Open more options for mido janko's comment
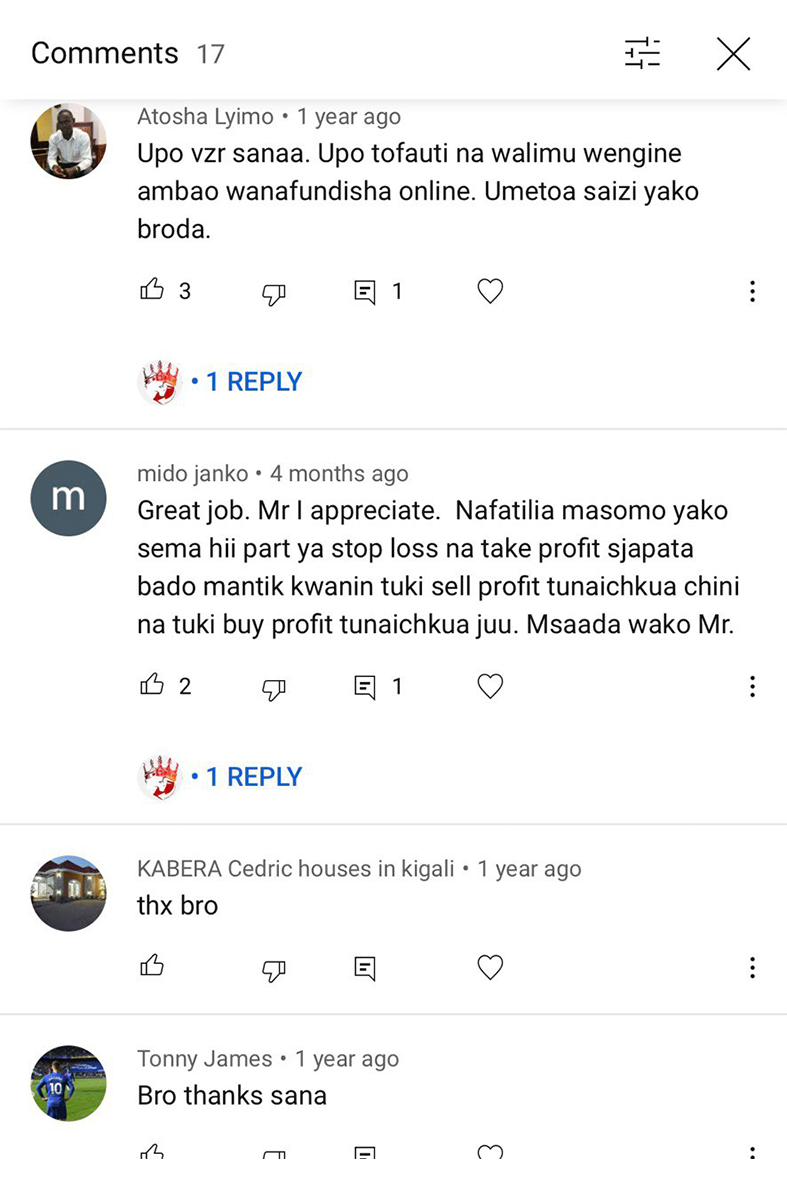Screen dimensions: 787x1181 (x=752, y=686)
